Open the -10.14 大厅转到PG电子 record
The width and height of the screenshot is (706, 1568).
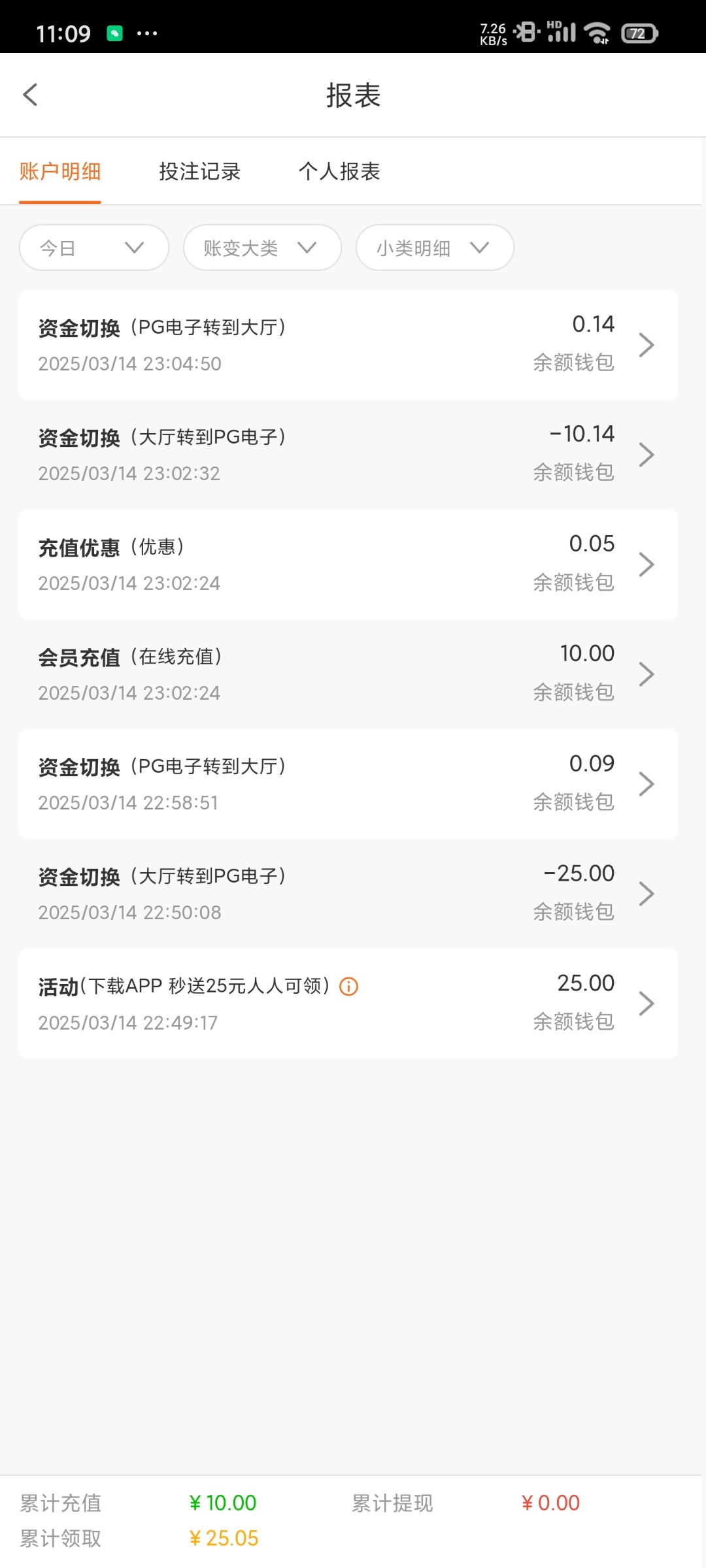point(348,455)
